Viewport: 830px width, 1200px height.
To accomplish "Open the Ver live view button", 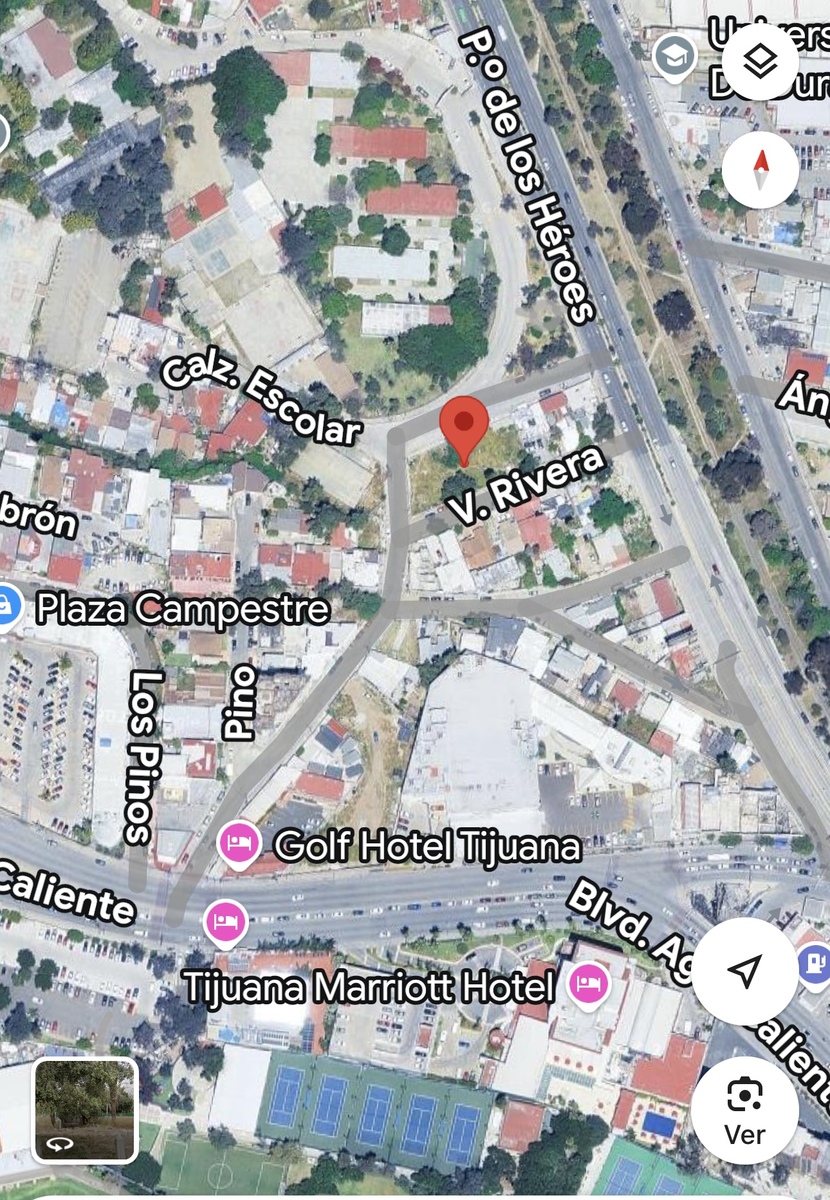I will click(745, 1109).
